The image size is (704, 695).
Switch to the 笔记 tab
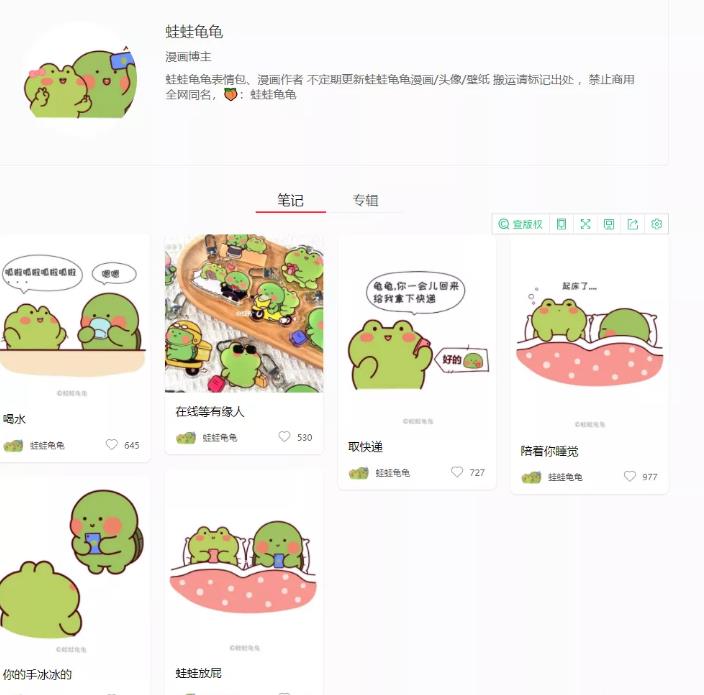tap(290, 200)
